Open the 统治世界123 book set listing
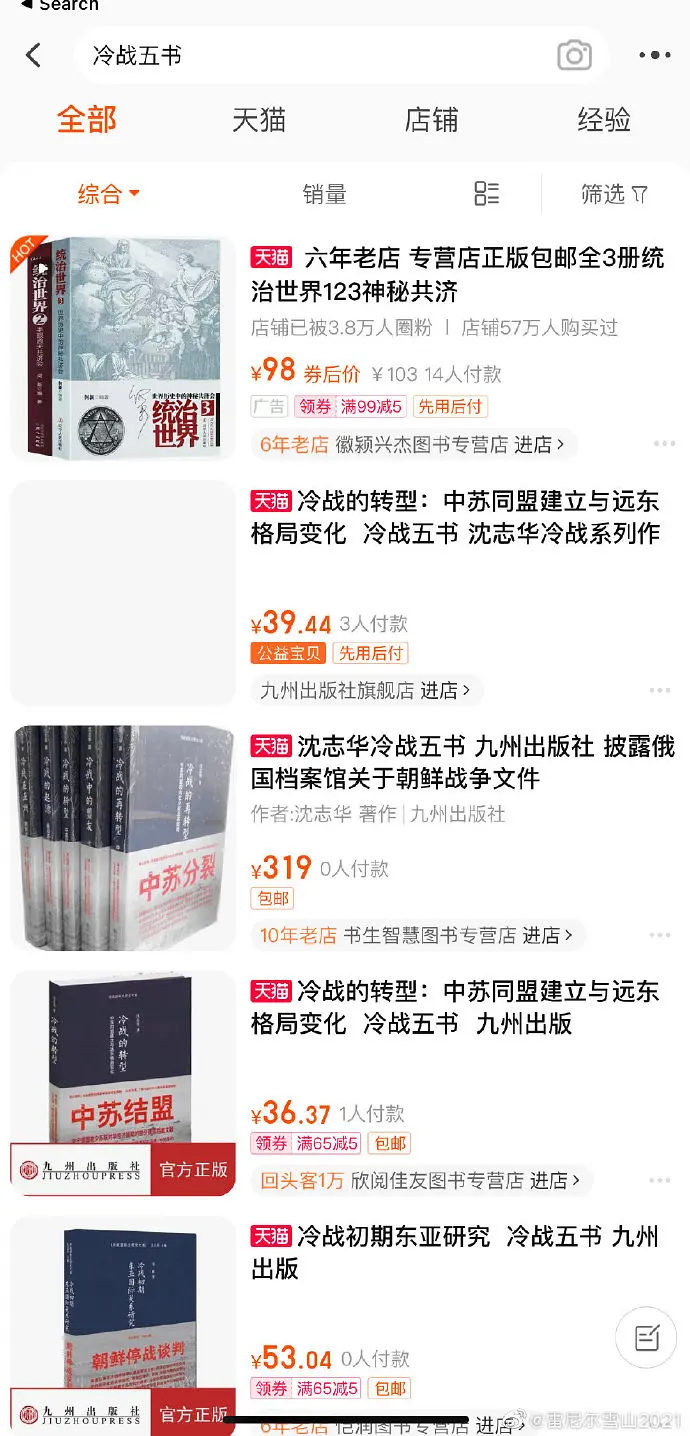 457,274
